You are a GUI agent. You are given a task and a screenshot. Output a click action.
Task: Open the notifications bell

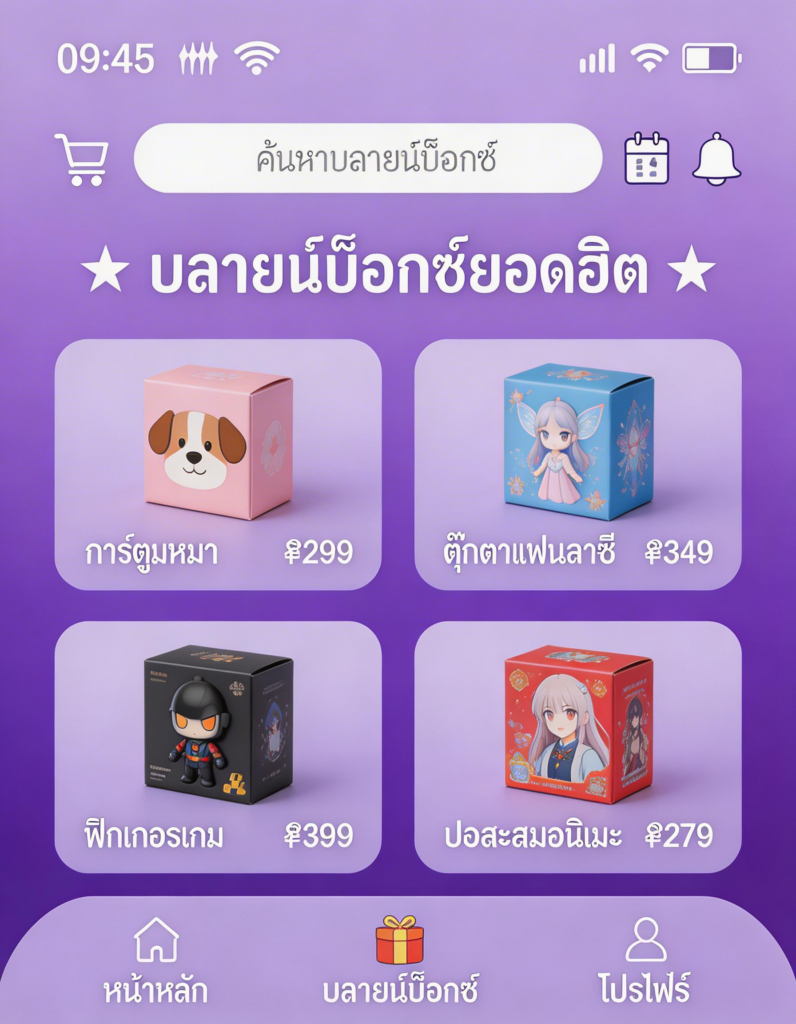pos(716,159)
